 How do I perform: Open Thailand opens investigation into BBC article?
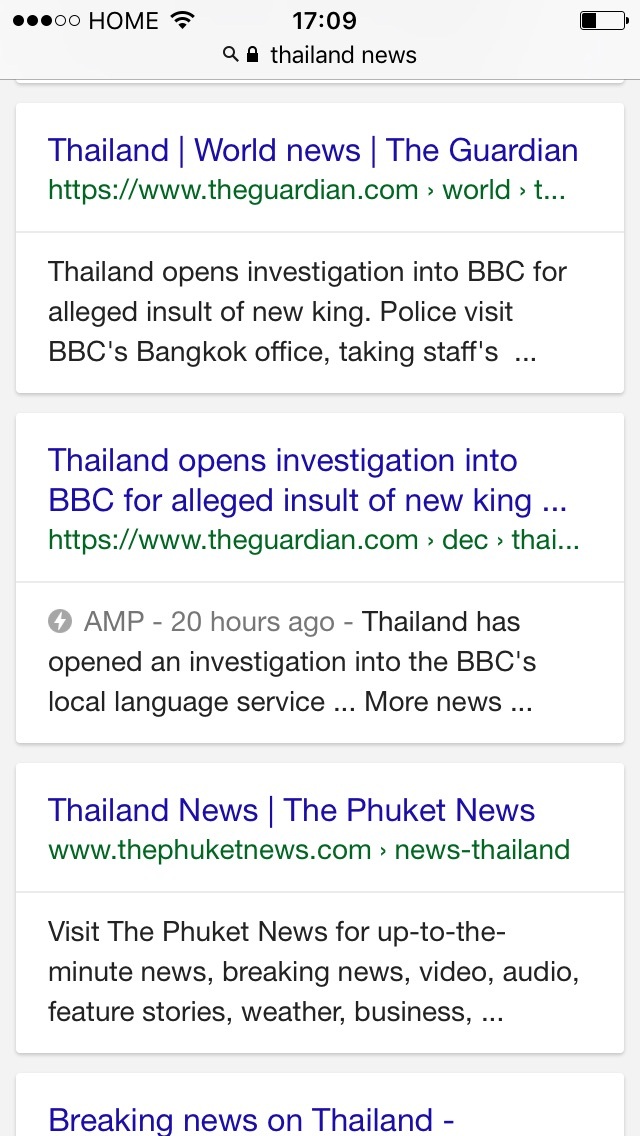[x=306, y=480]
